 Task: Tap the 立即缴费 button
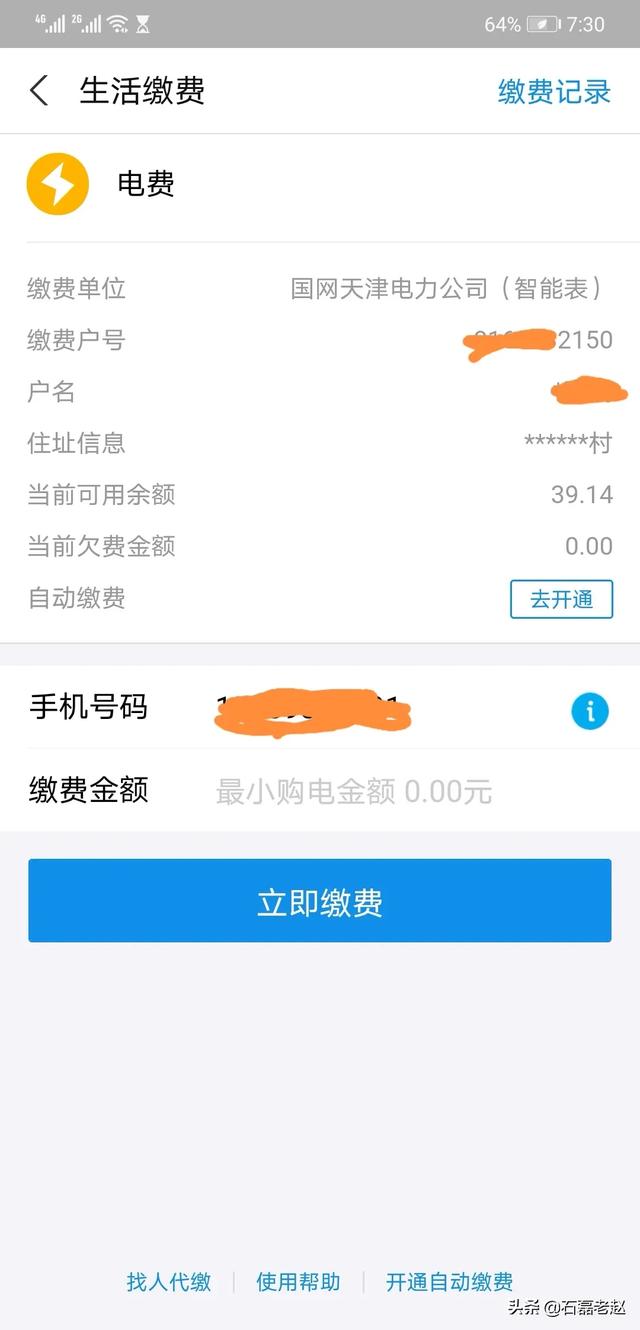click(320, 901)
